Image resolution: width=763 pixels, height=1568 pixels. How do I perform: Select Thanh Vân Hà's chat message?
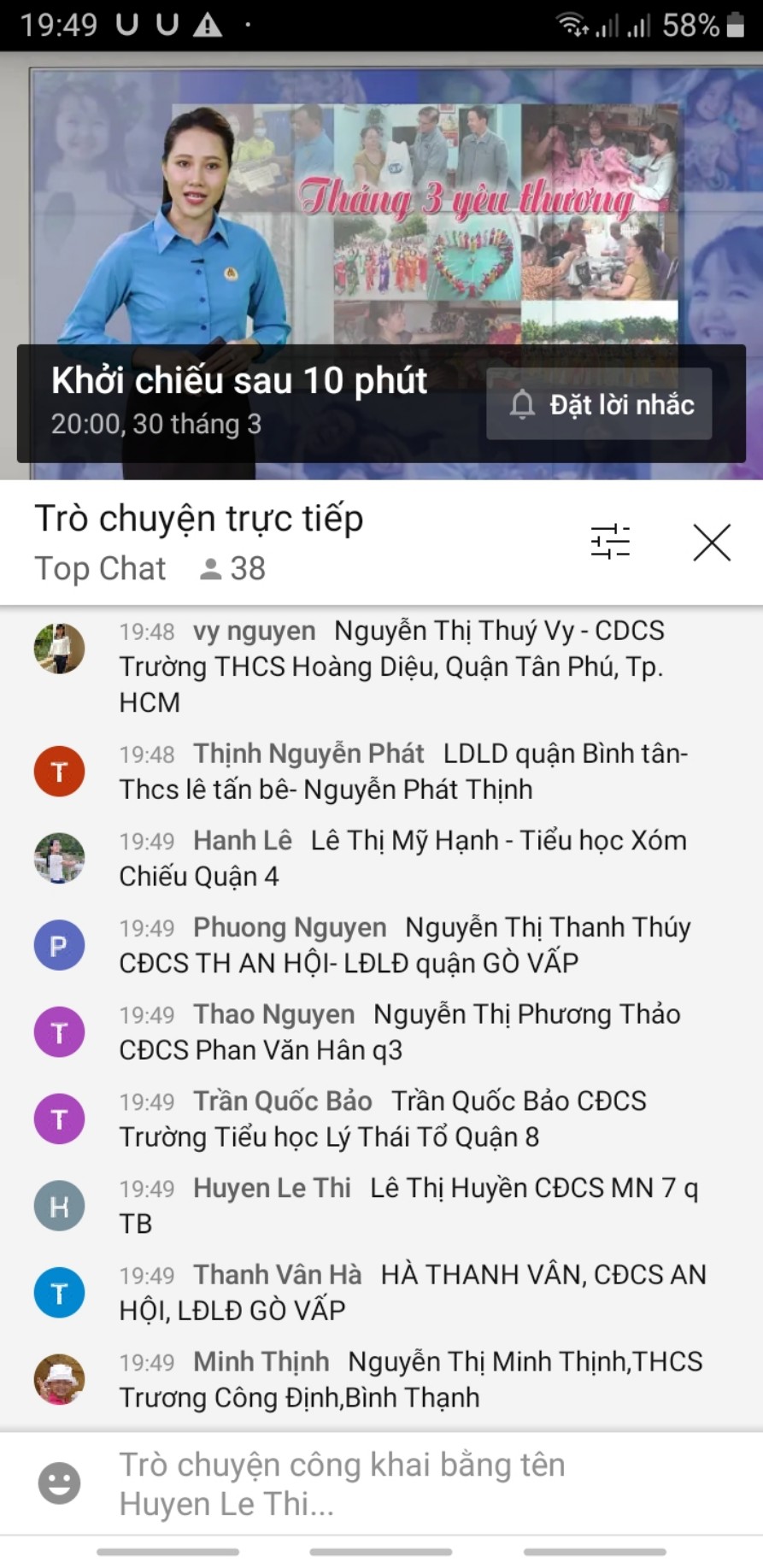coord(381,1293)
